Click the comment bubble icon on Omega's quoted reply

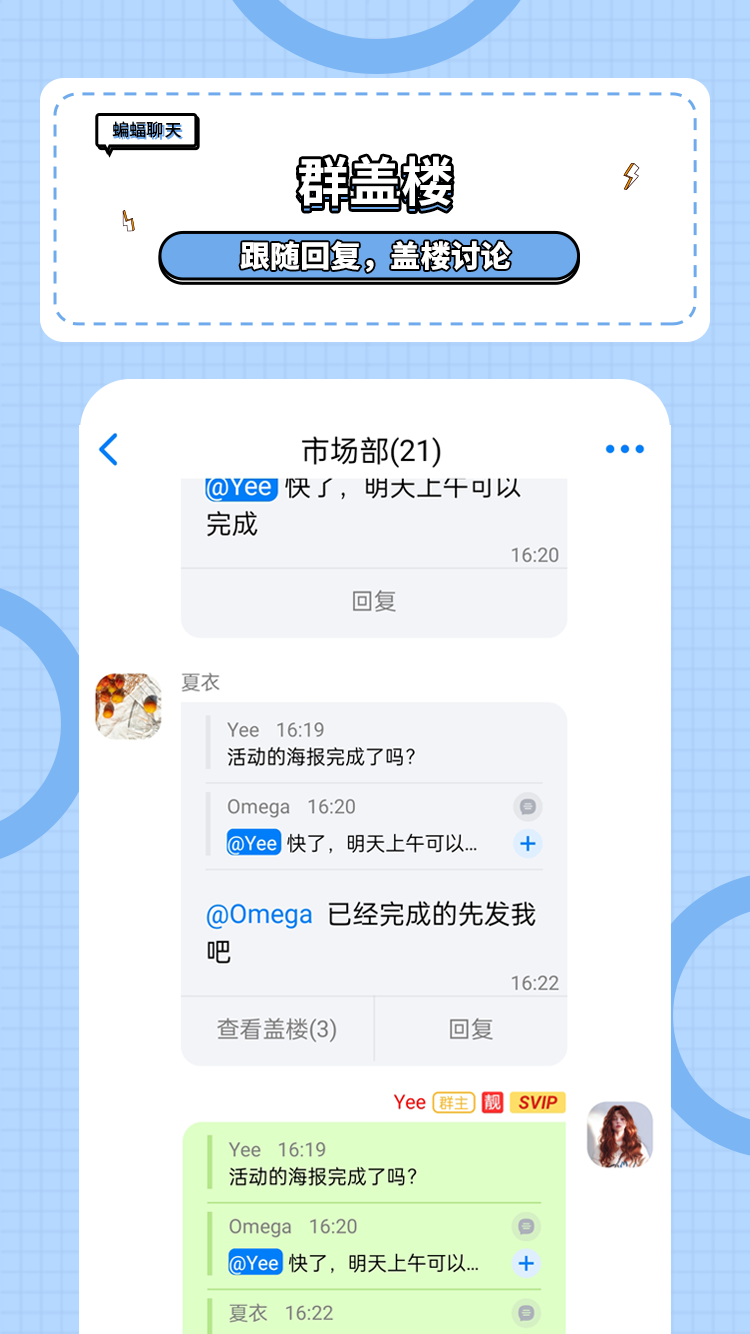527,807
